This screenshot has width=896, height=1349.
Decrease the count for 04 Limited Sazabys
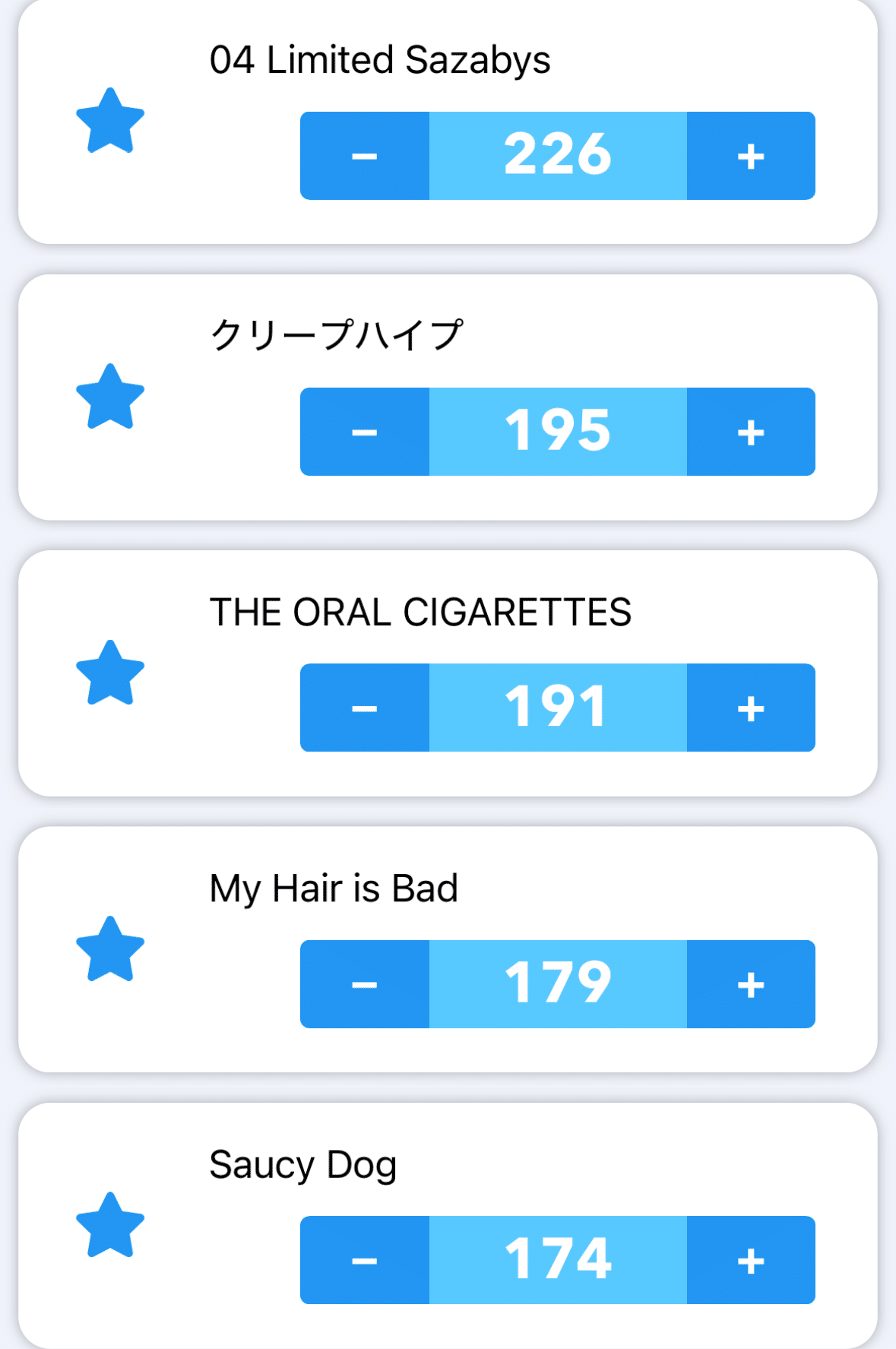[x=365, y=156]
